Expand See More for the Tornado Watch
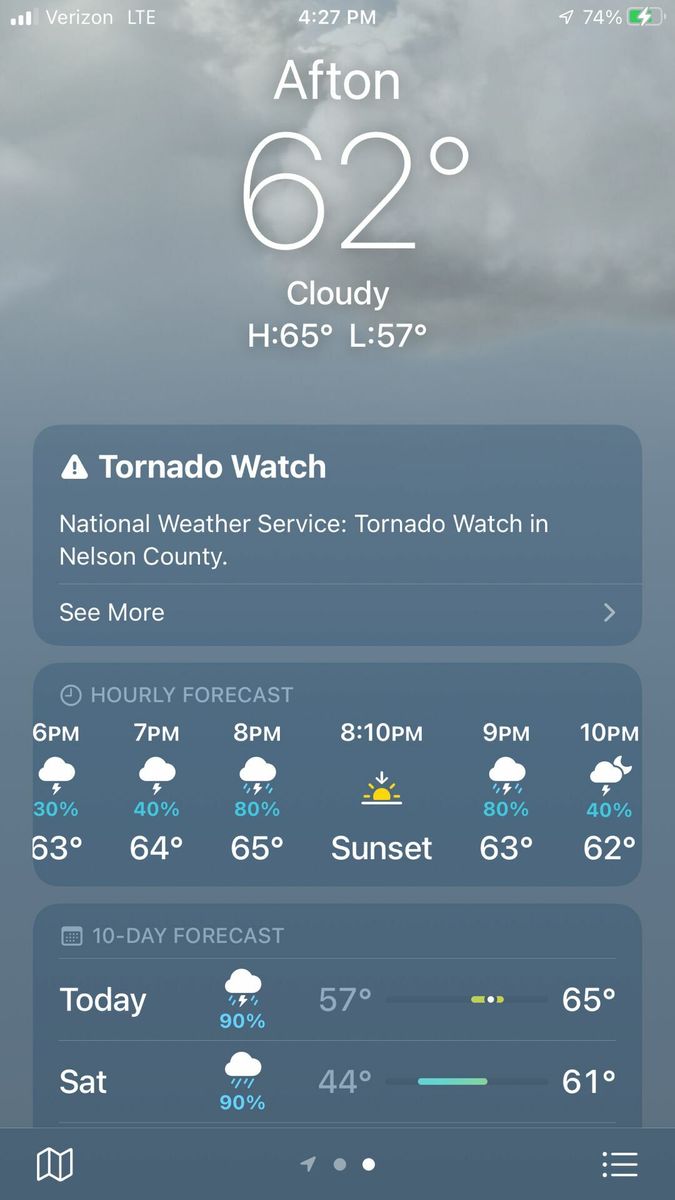Viewport: 675px width, 1200px height. click(337, 612)
